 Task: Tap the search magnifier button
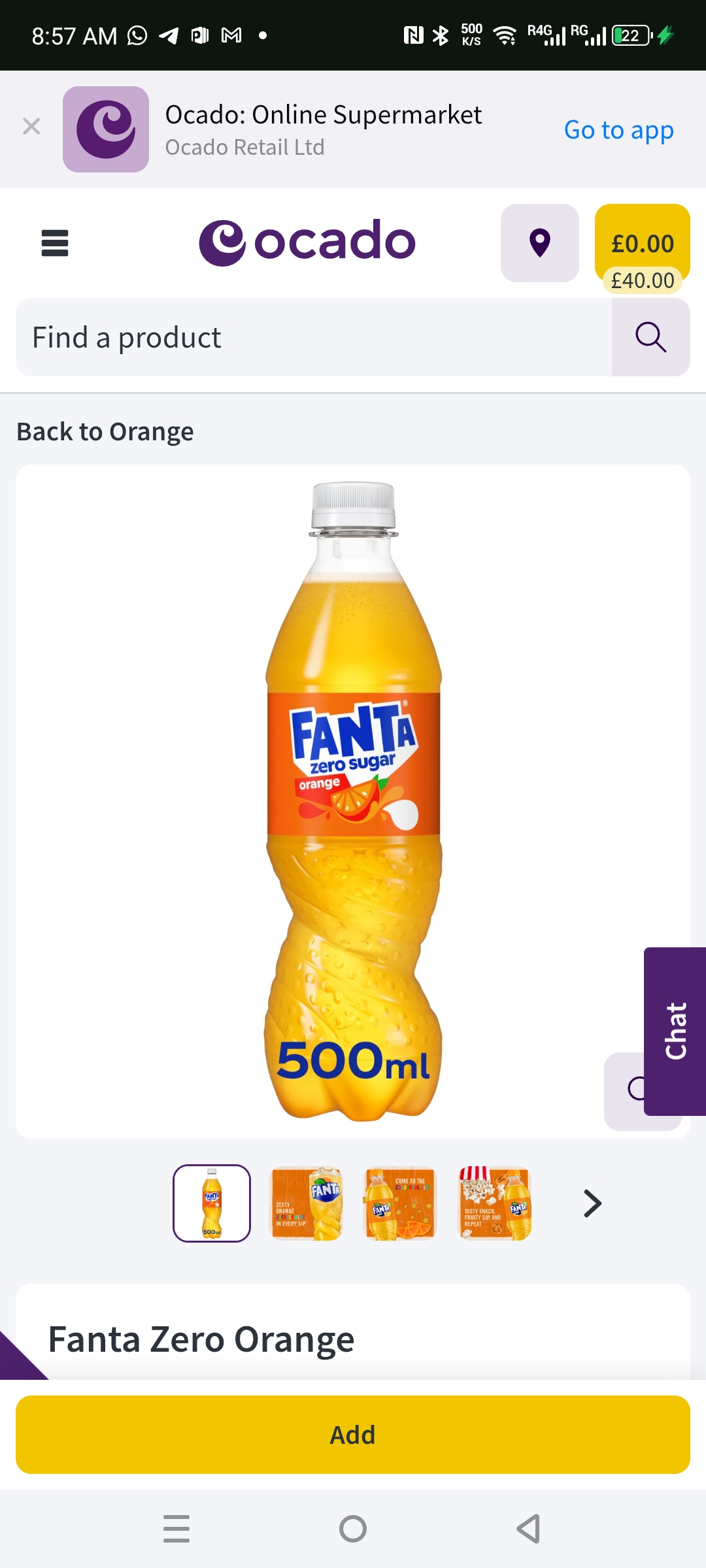pyautogui.click(x=650, y=337)
